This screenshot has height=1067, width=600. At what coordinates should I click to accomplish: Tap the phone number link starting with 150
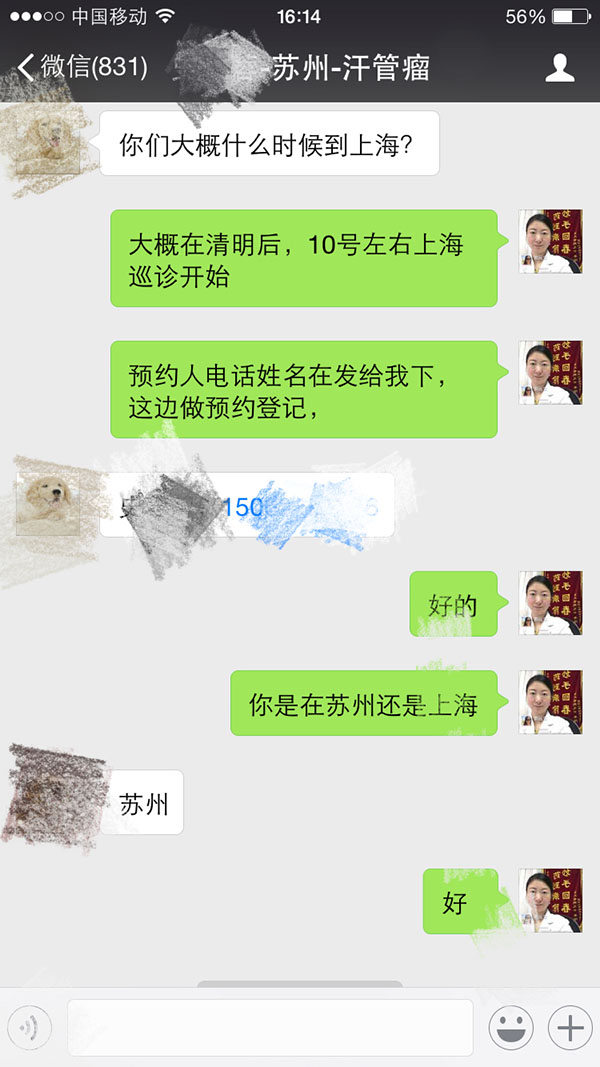tap(243, 507)
